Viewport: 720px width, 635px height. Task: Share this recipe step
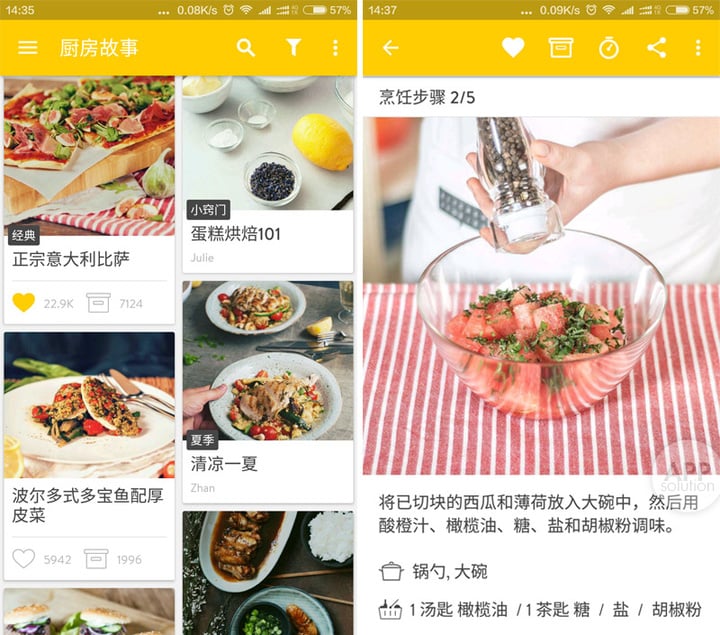[x=656, y=48]
